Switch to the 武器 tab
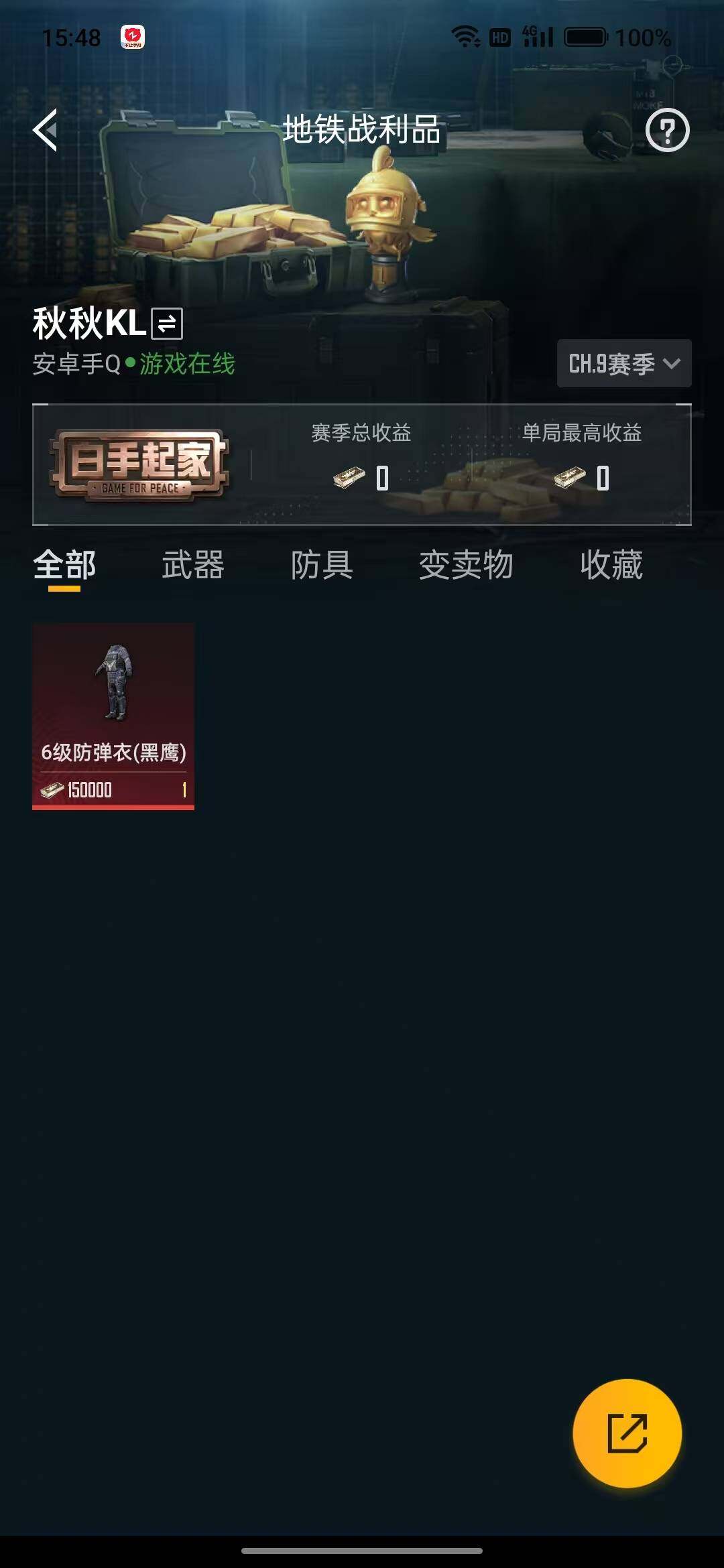The height and width of the screenshot is (1568, 724). tap(193, 565)
